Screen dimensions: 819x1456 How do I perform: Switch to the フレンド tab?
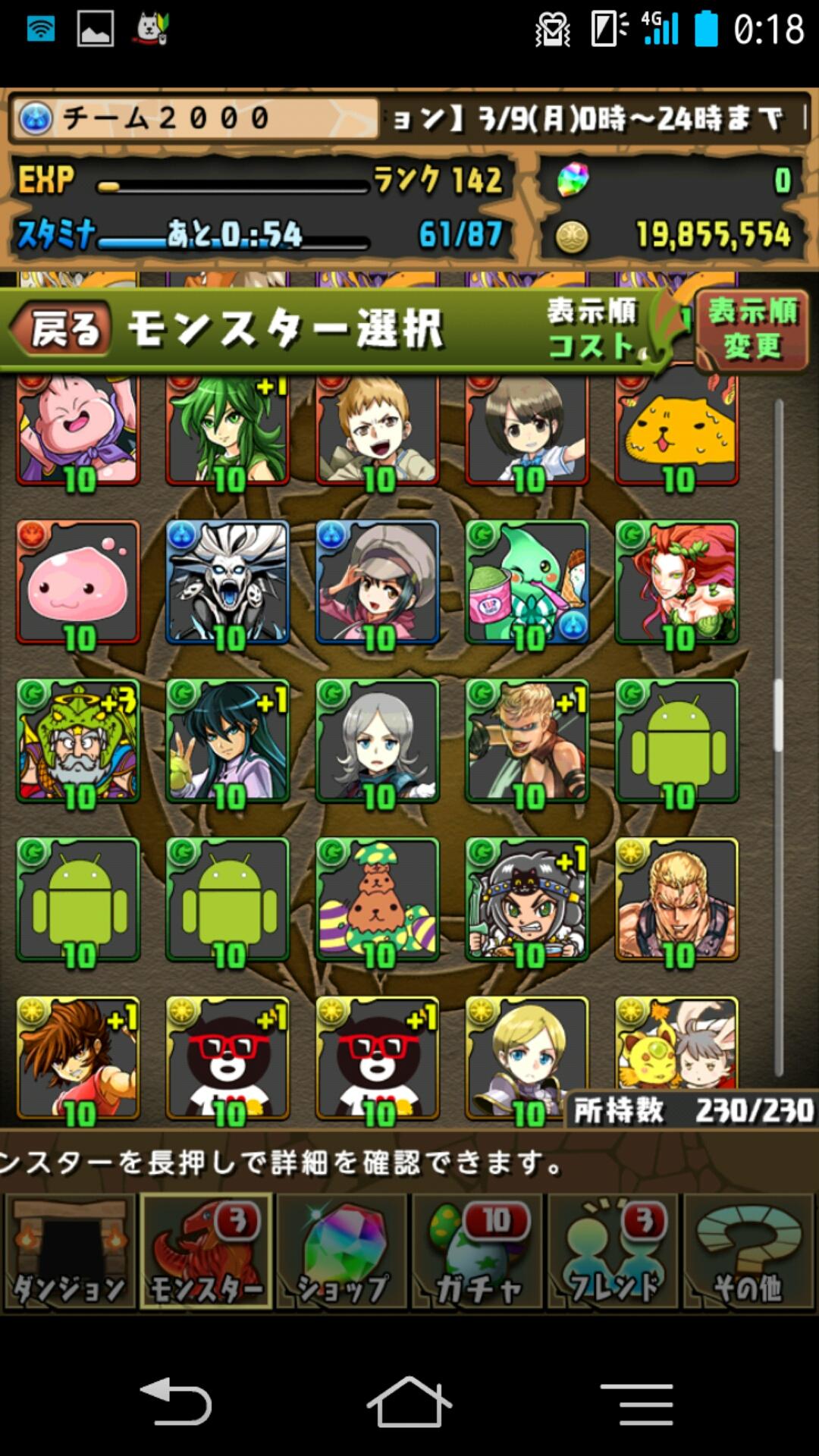point(613,1253)
